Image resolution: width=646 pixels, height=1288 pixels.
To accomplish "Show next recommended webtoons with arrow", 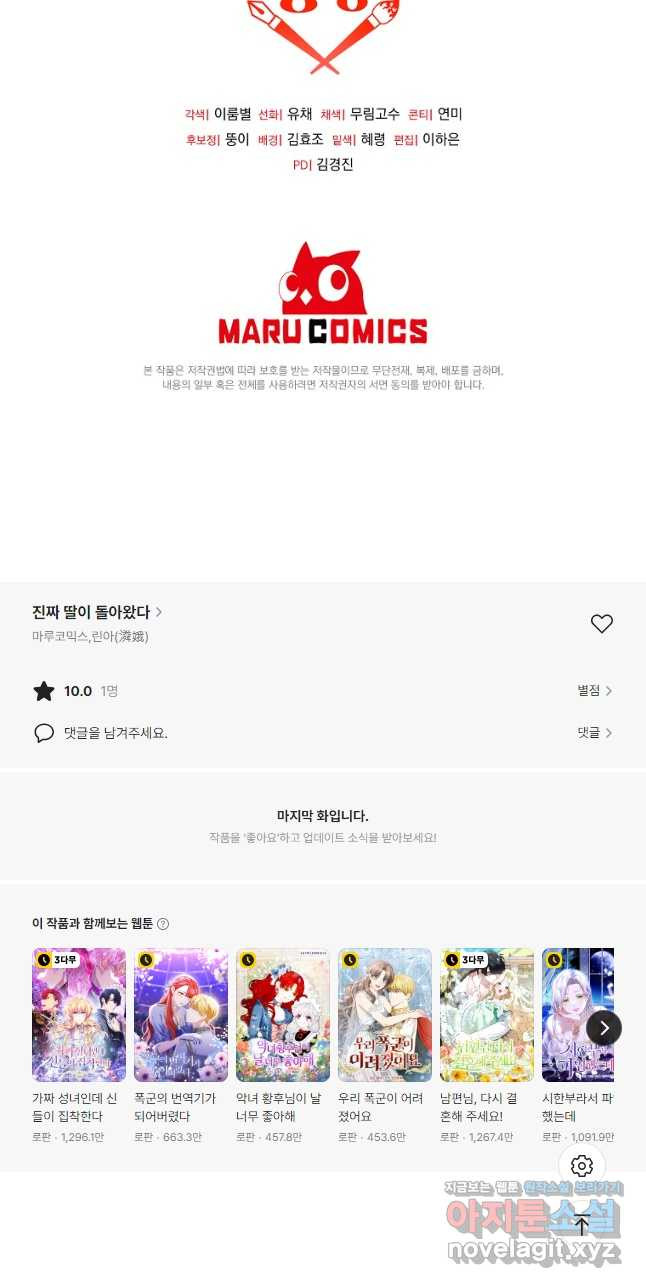I will pos(604,1028).
